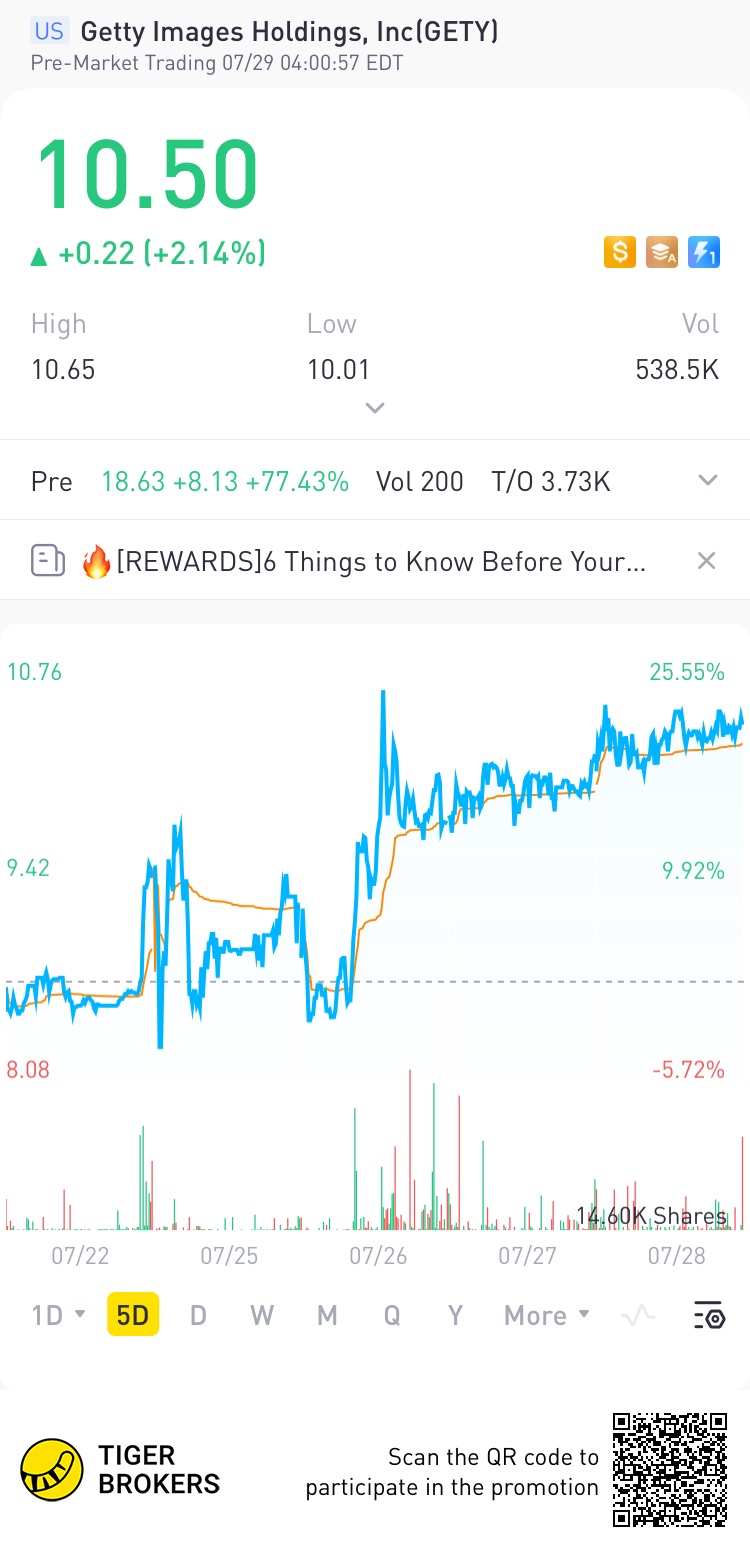Expand the quote details under Low
The width and height of the screenshot is (750, 1550).
[x=375, y=408]
